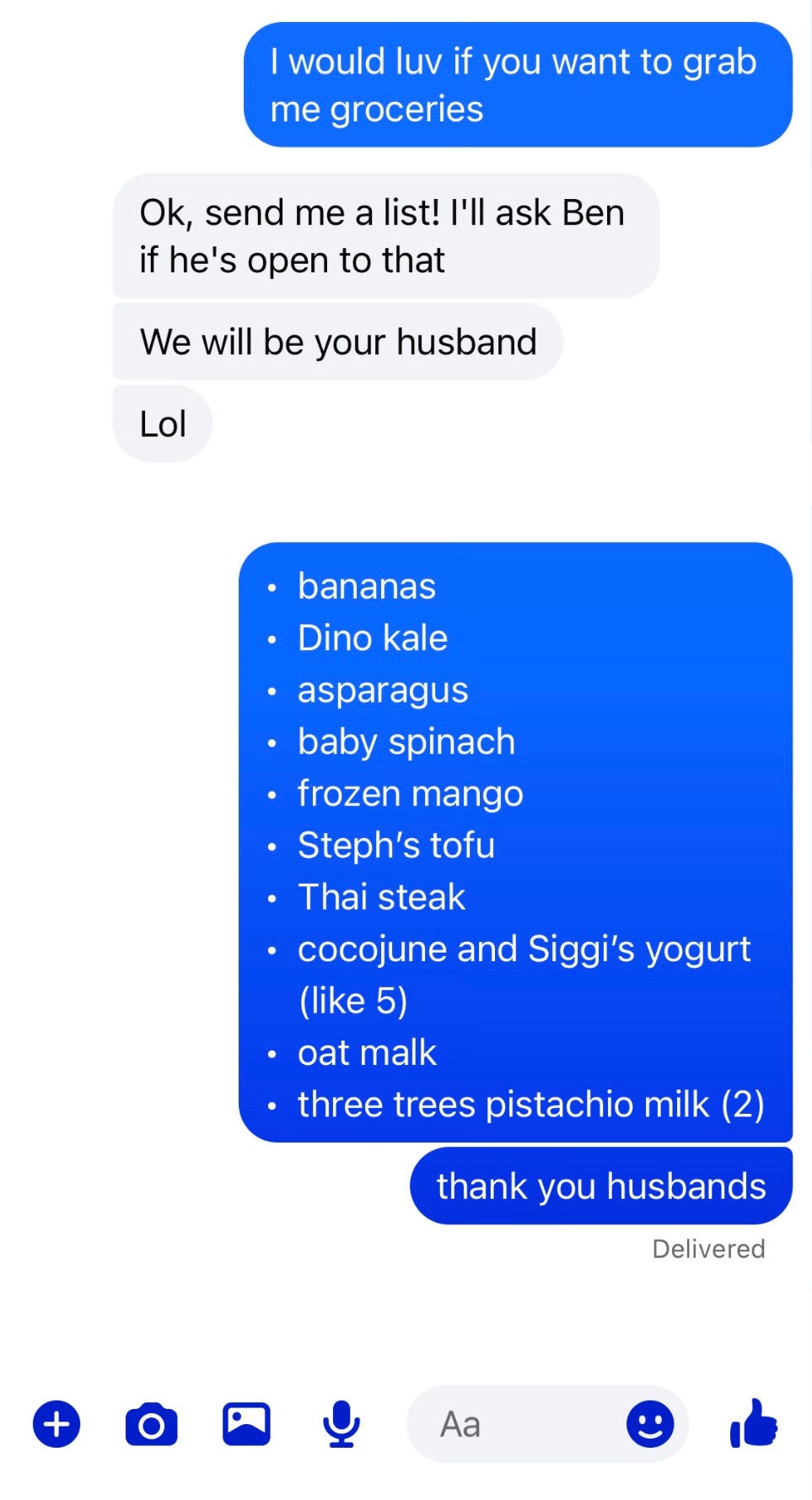812x1500 pixels.
Task: Tap the microphone to record voice message
Action: click(x=341, y=1424)
